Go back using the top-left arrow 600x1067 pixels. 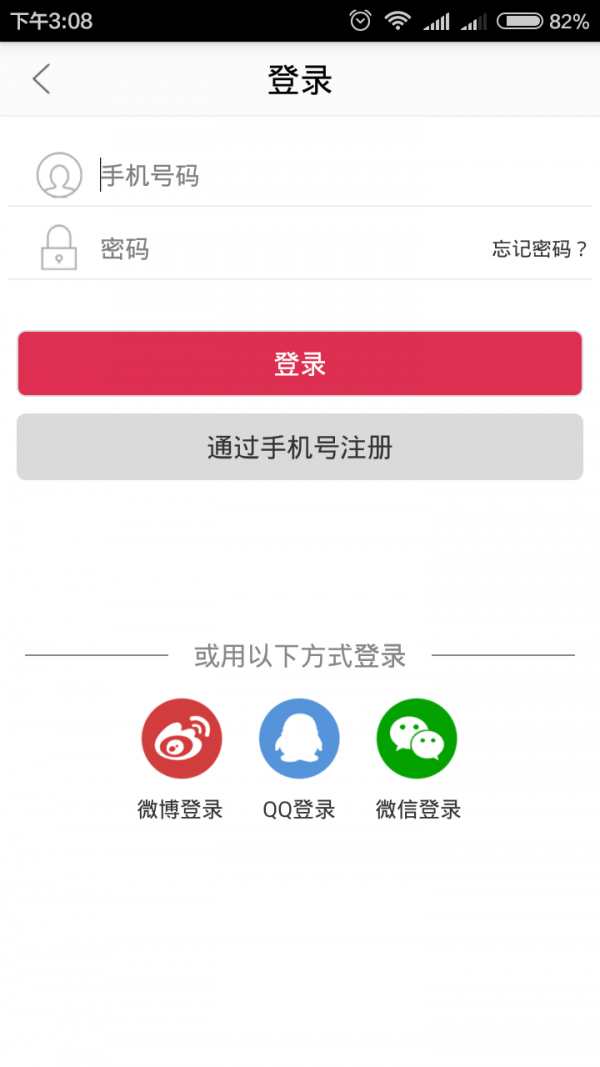point(41,79)
